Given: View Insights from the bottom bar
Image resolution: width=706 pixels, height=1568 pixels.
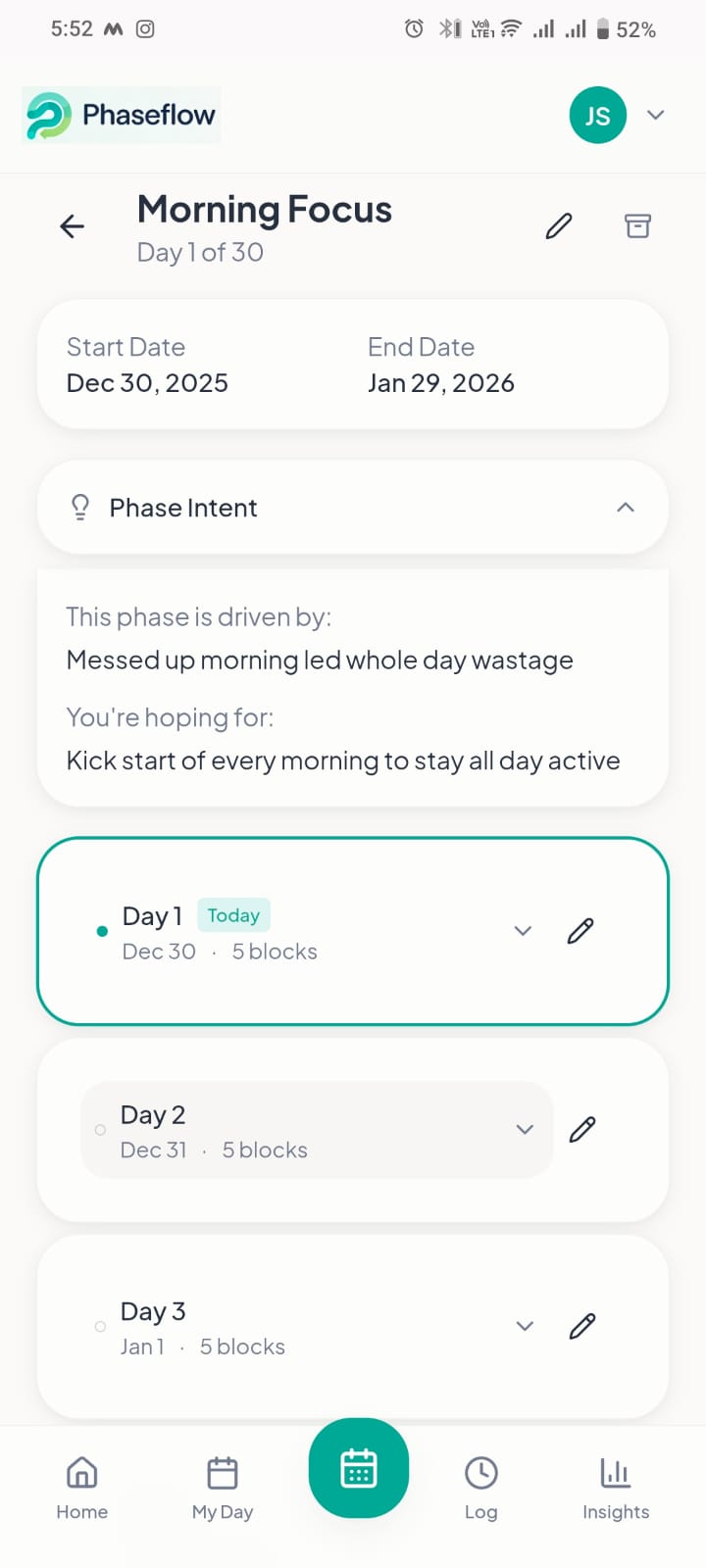Looking at the screenshot, I should (x=616, y=1485).
